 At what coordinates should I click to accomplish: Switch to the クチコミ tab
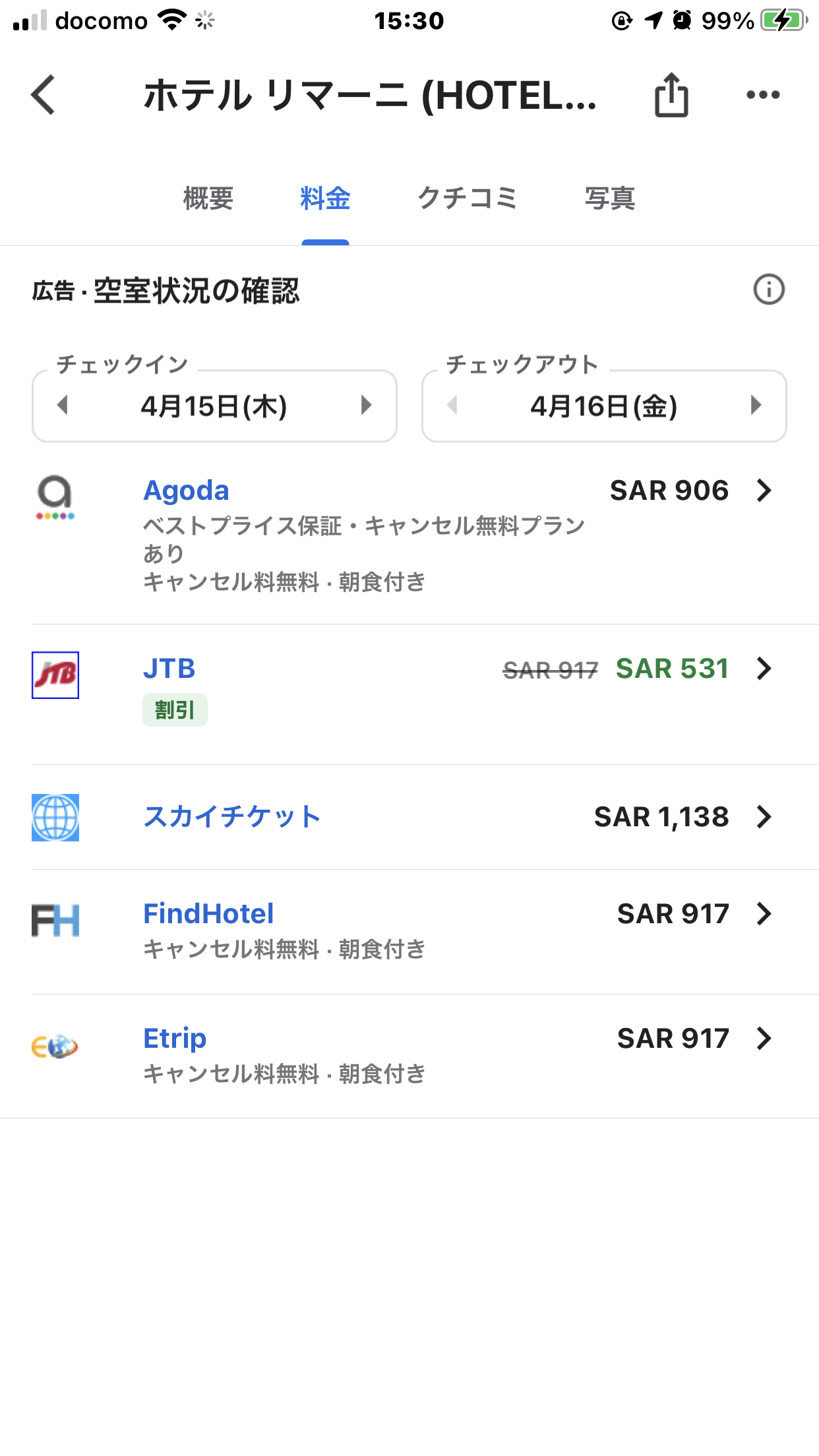coord(469,198)
